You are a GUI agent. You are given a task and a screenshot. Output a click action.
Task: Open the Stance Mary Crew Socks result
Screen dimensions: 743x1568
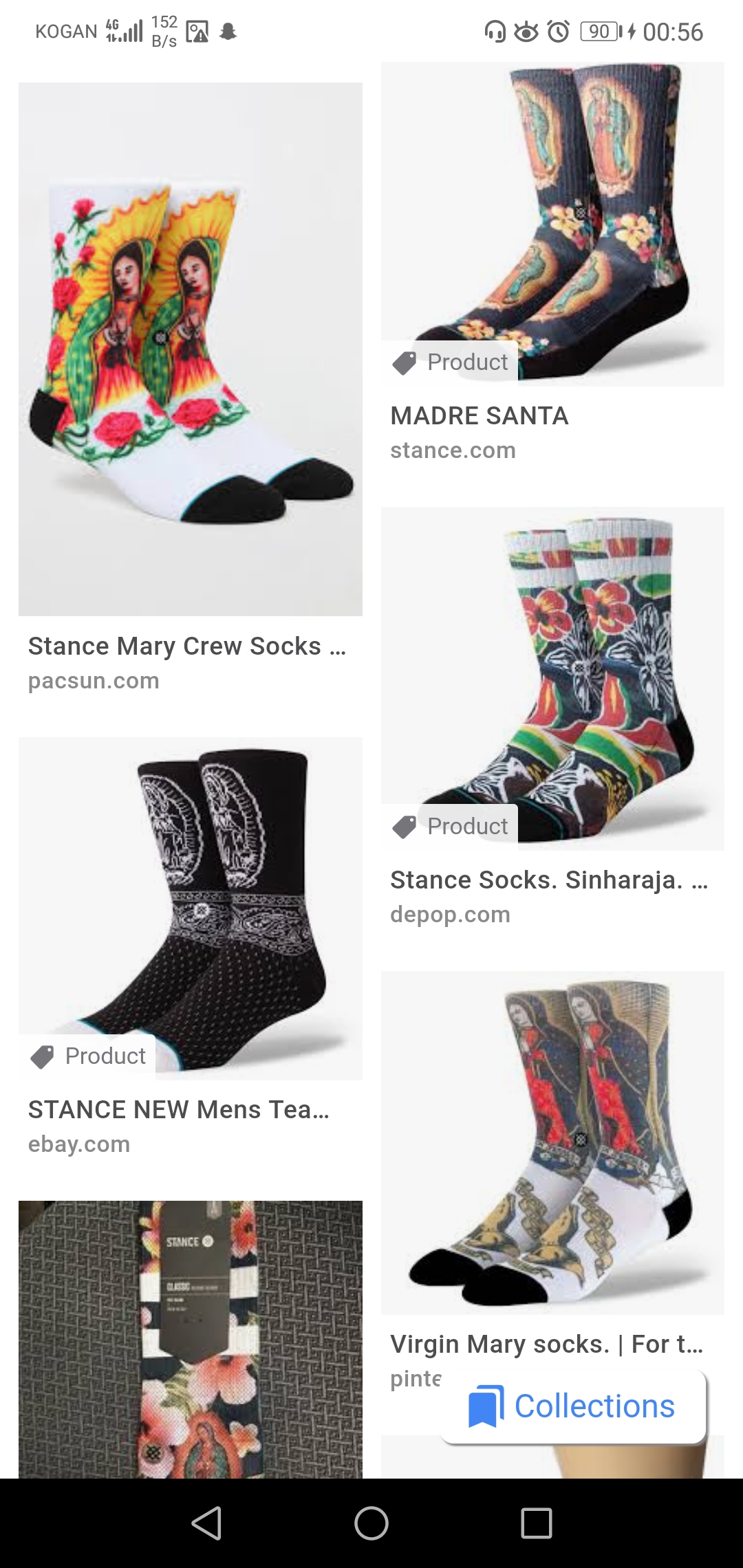pos(190,349)
